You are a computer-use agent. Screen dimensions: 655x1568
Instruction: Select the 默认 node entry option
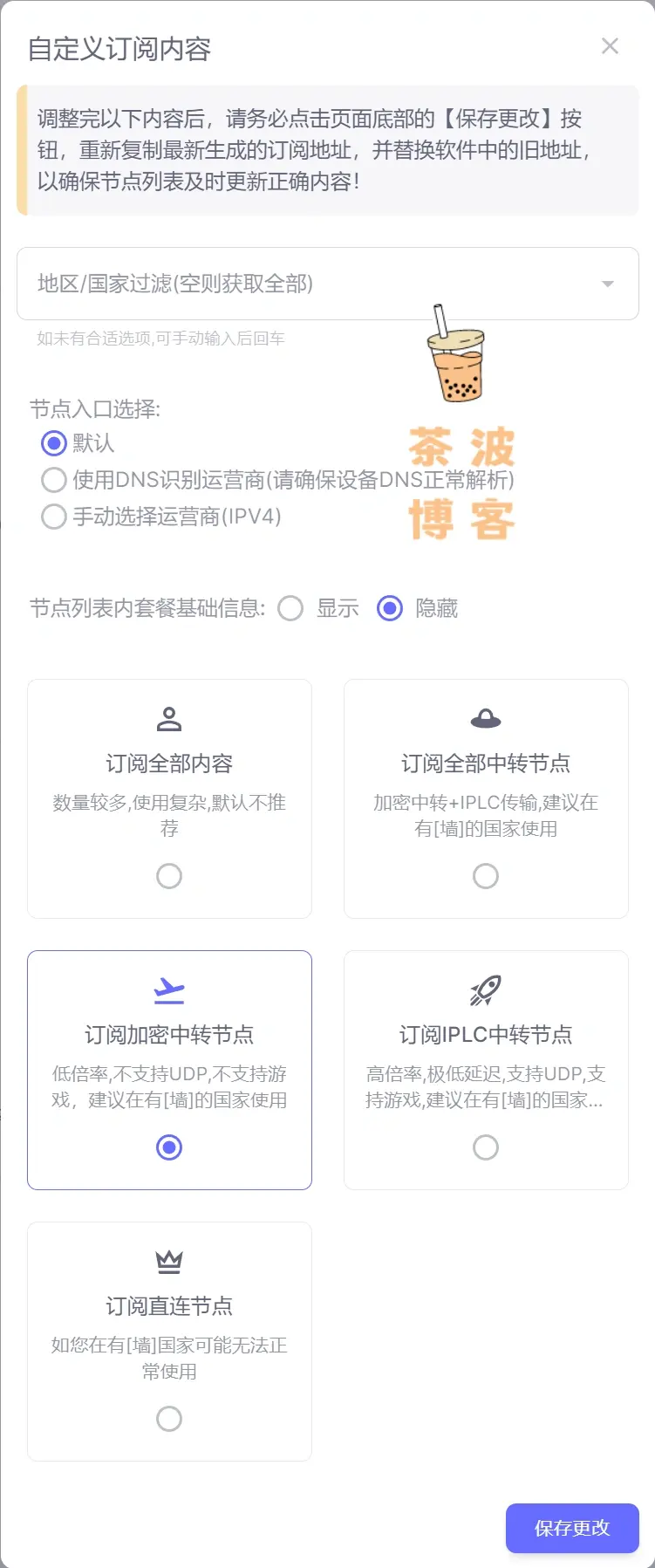click(x=53, y=443)
